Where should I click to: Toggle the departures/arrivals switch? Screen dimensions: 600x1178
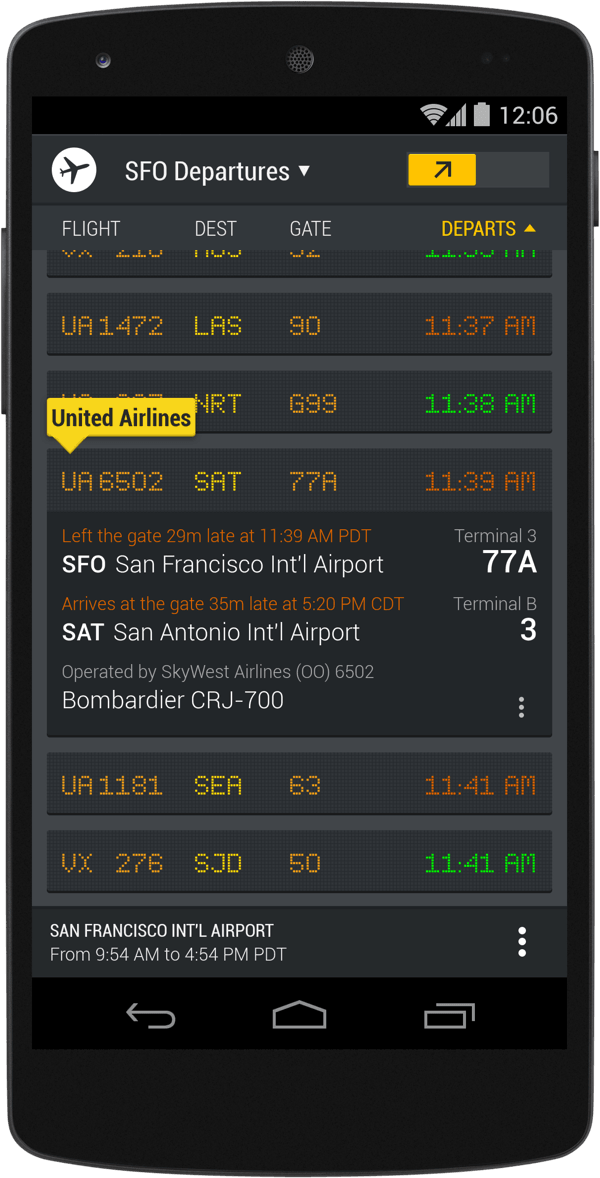(478, 170)
